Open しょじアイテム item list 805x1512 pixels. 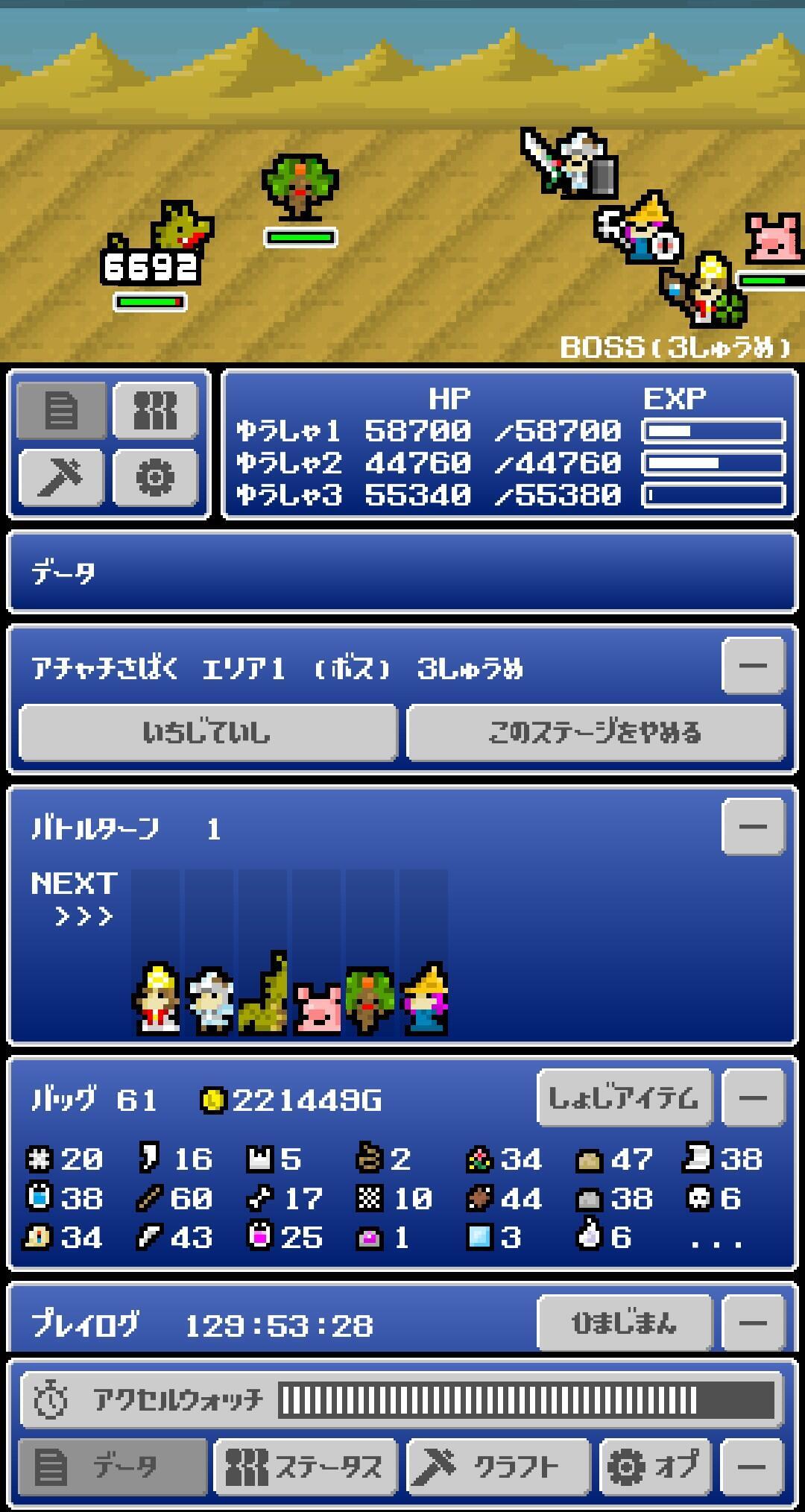coord(625,1097)
